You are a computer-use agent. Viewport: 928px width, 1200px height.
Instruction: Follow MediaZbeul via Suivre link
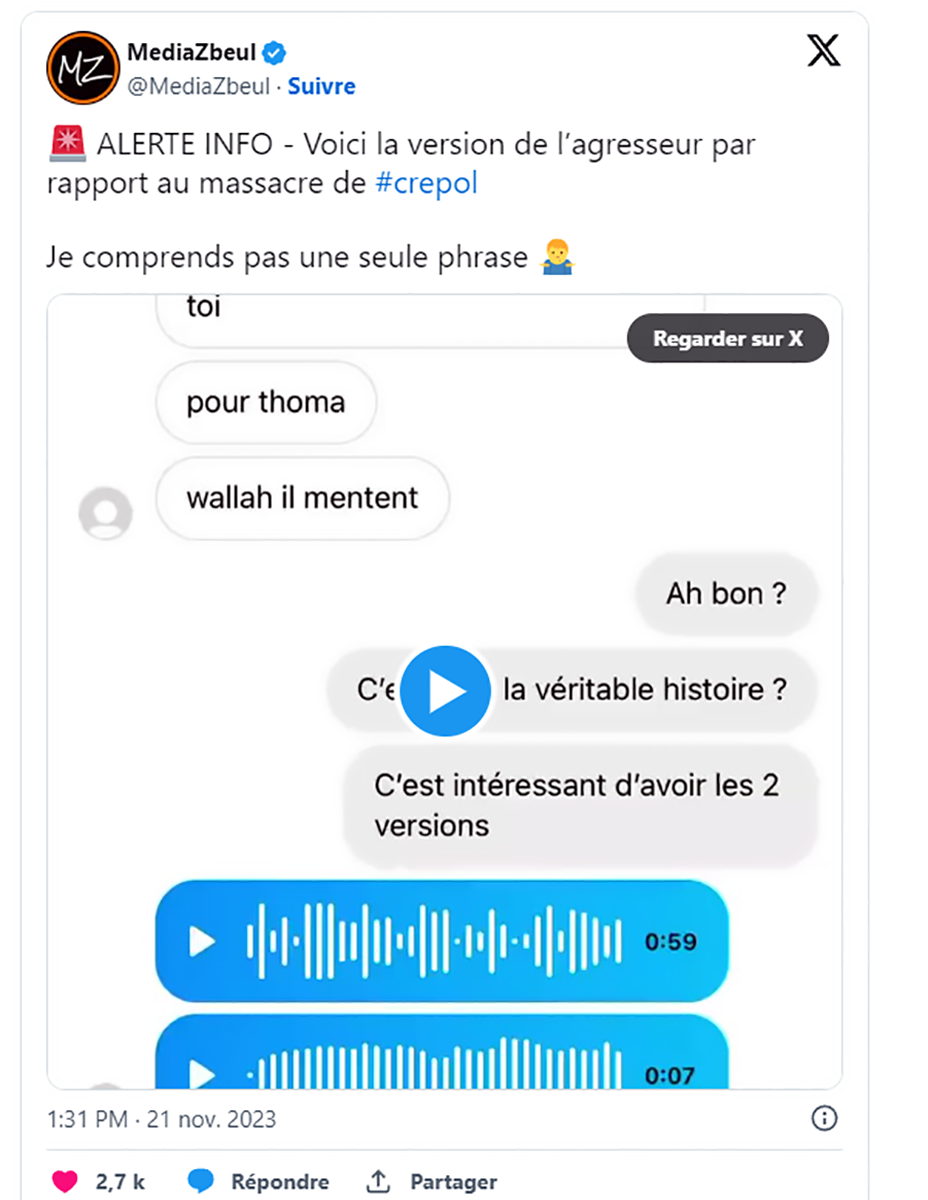[x=321, y=87]
